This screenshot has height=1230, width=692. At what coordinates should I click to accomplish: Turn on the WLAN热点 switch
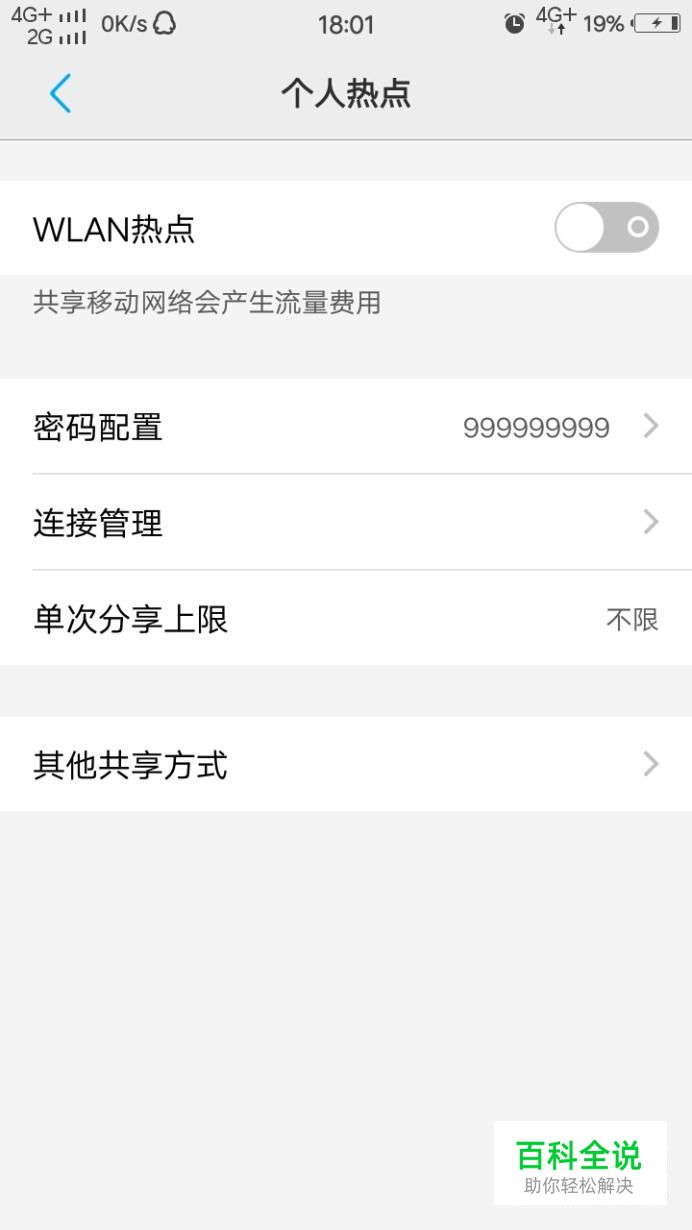[607, 228]
